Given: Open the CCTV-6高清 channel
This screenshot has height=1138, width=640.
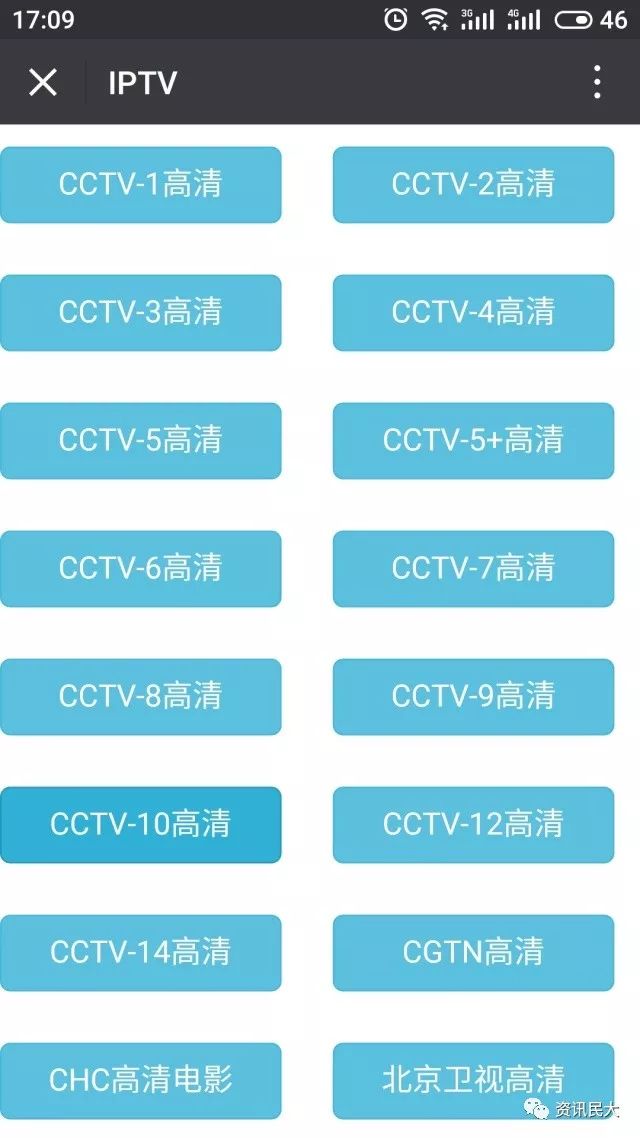Looking at the screenshot, I should pyautogui.click(x=140, y=569).
